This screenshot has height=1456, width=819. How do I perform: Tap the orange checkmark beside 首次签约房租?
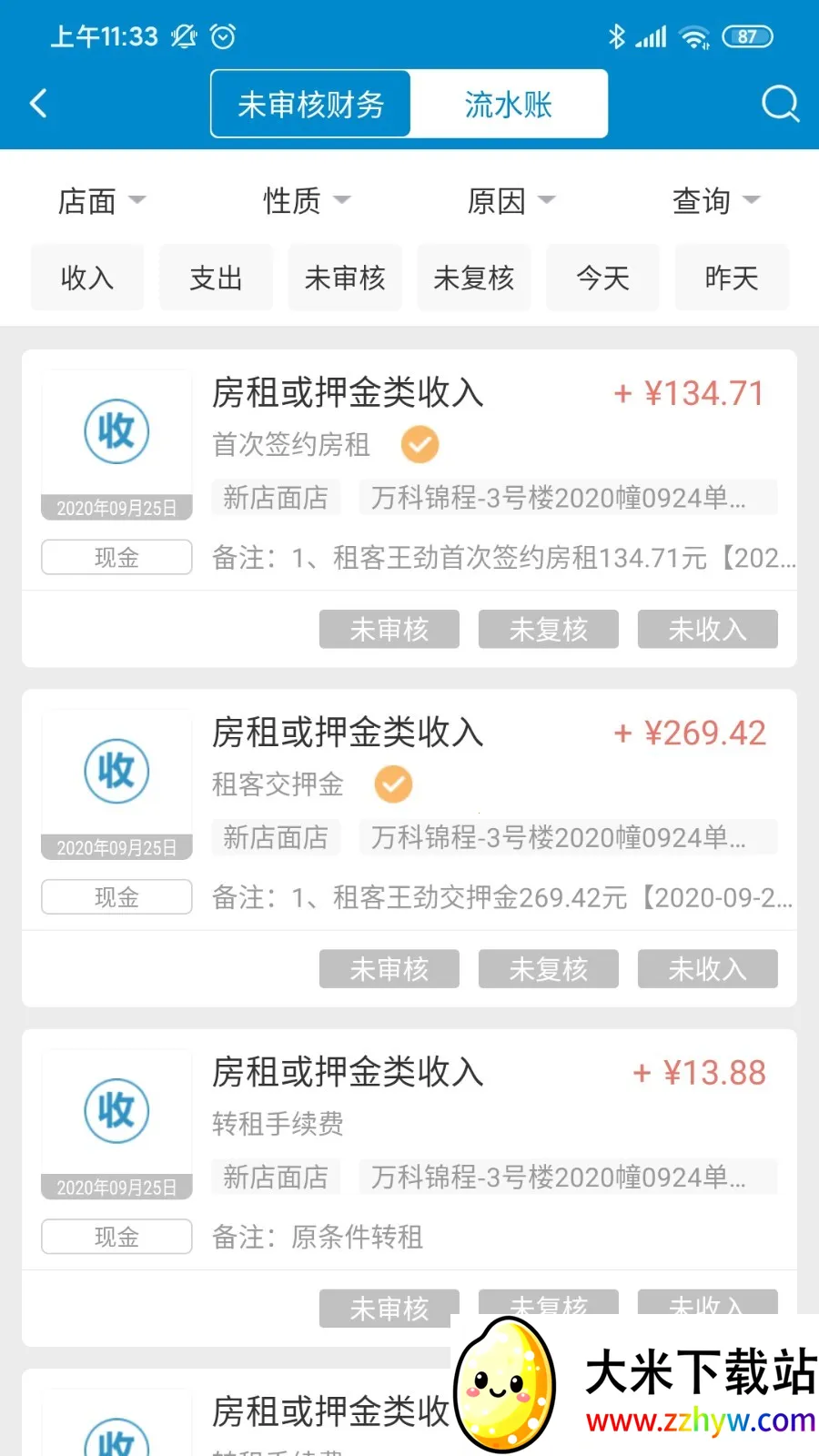(419, 444)
